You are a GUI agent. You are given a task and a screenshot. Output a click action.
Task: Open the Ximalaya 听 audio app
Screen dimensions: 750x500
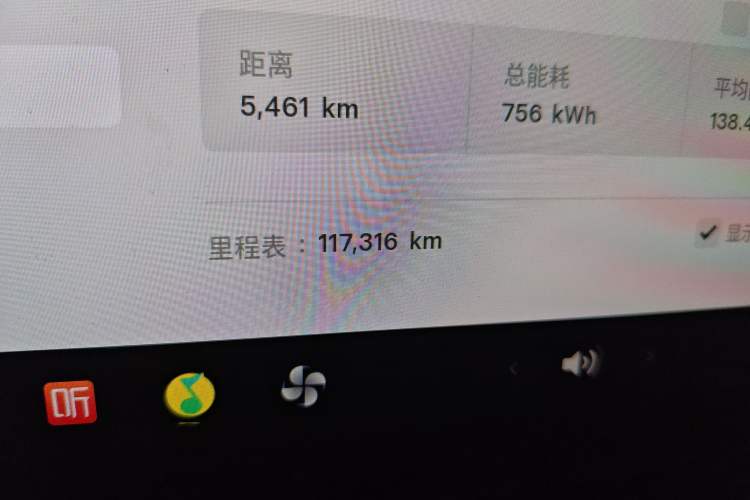70,402
